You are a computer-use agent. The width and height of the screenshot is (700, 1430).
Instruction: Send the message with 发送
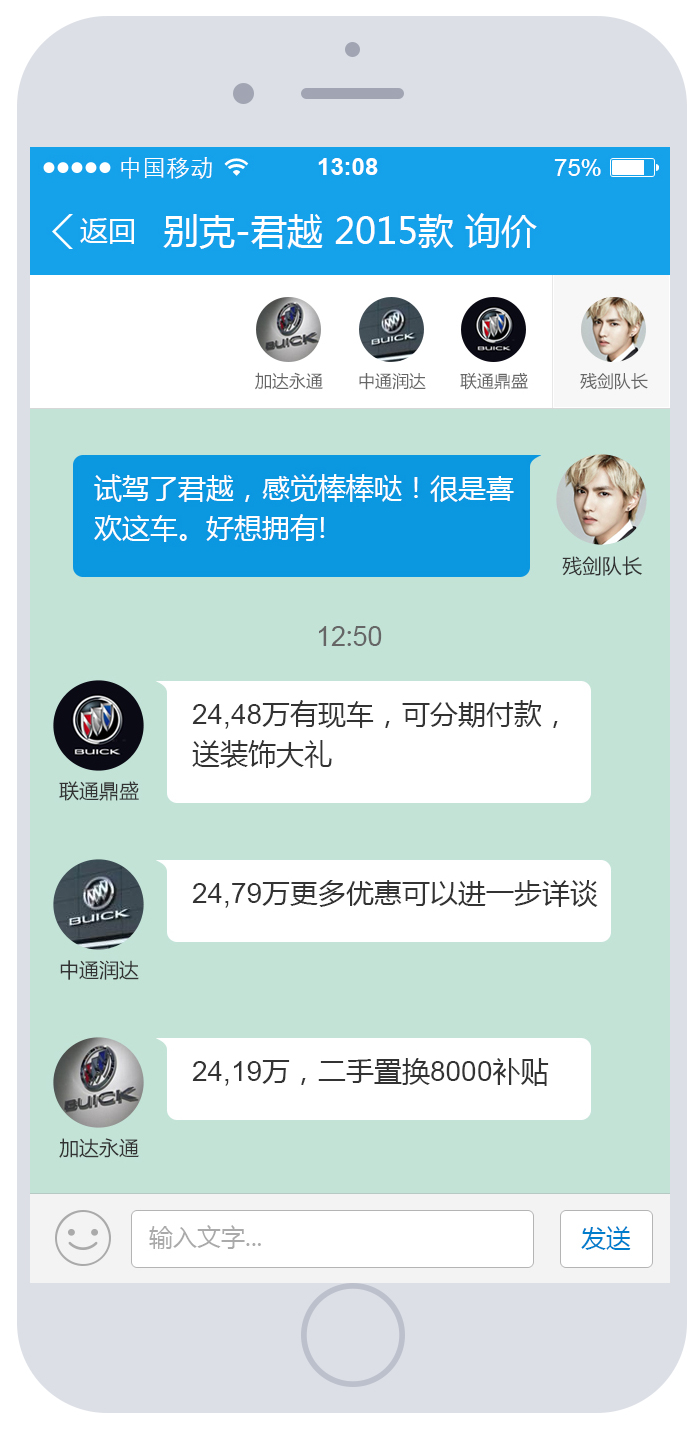point(606,1239)
